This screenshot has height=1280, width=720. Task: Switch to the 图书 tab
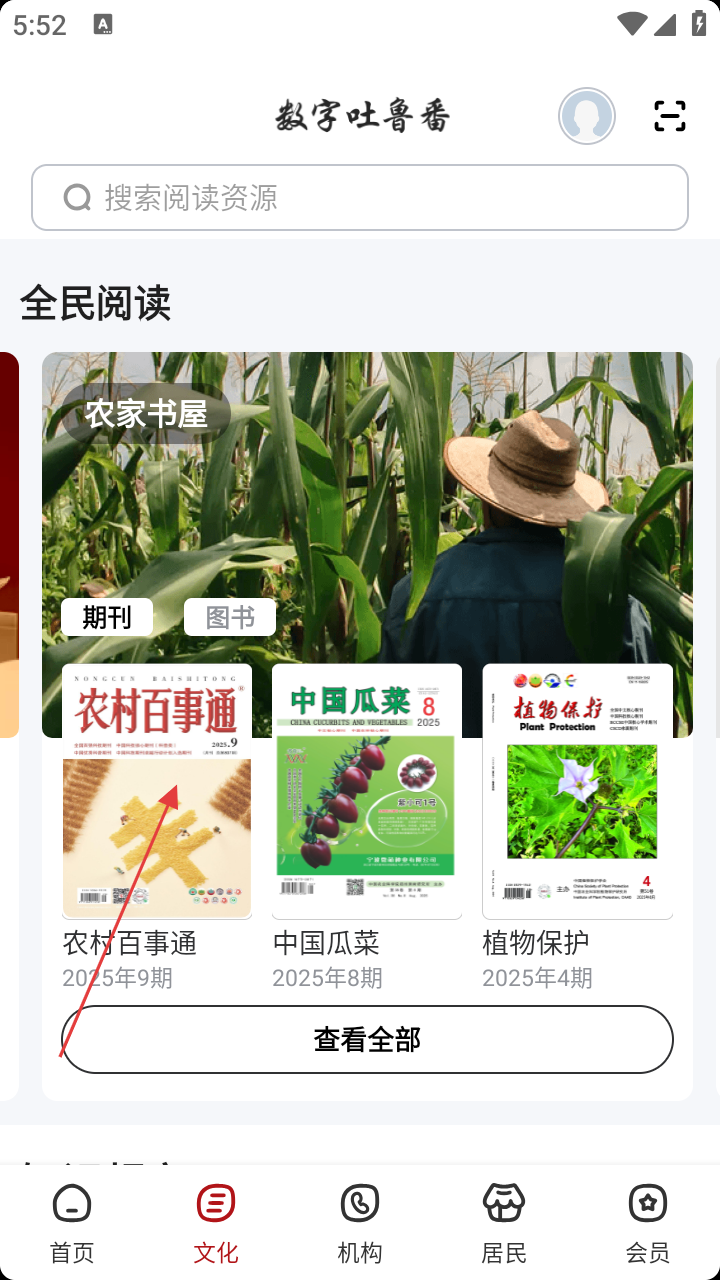[x=230, y=617]
